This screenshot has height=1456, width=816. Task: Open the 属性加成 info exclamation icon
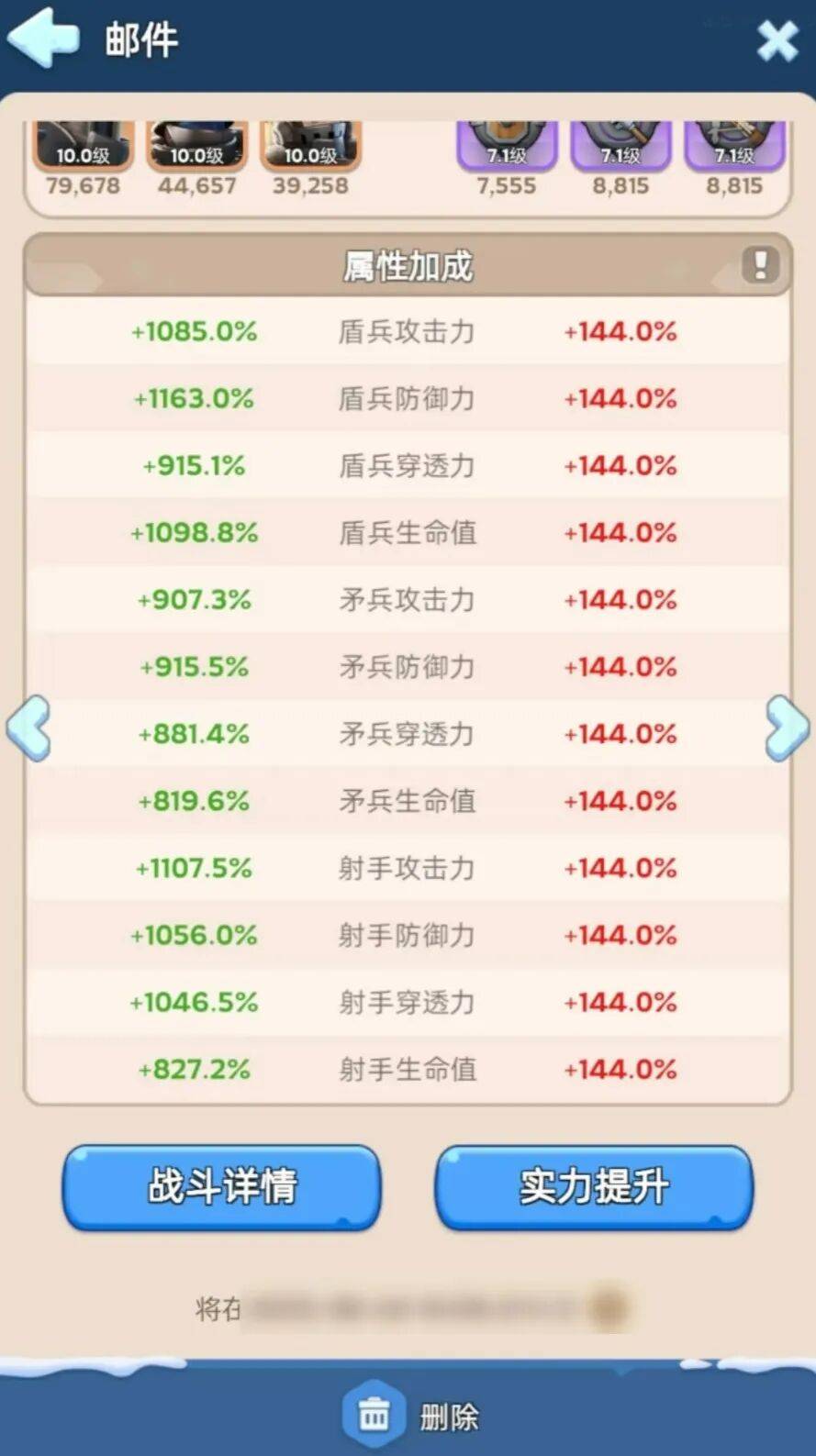tap(760, 265)
